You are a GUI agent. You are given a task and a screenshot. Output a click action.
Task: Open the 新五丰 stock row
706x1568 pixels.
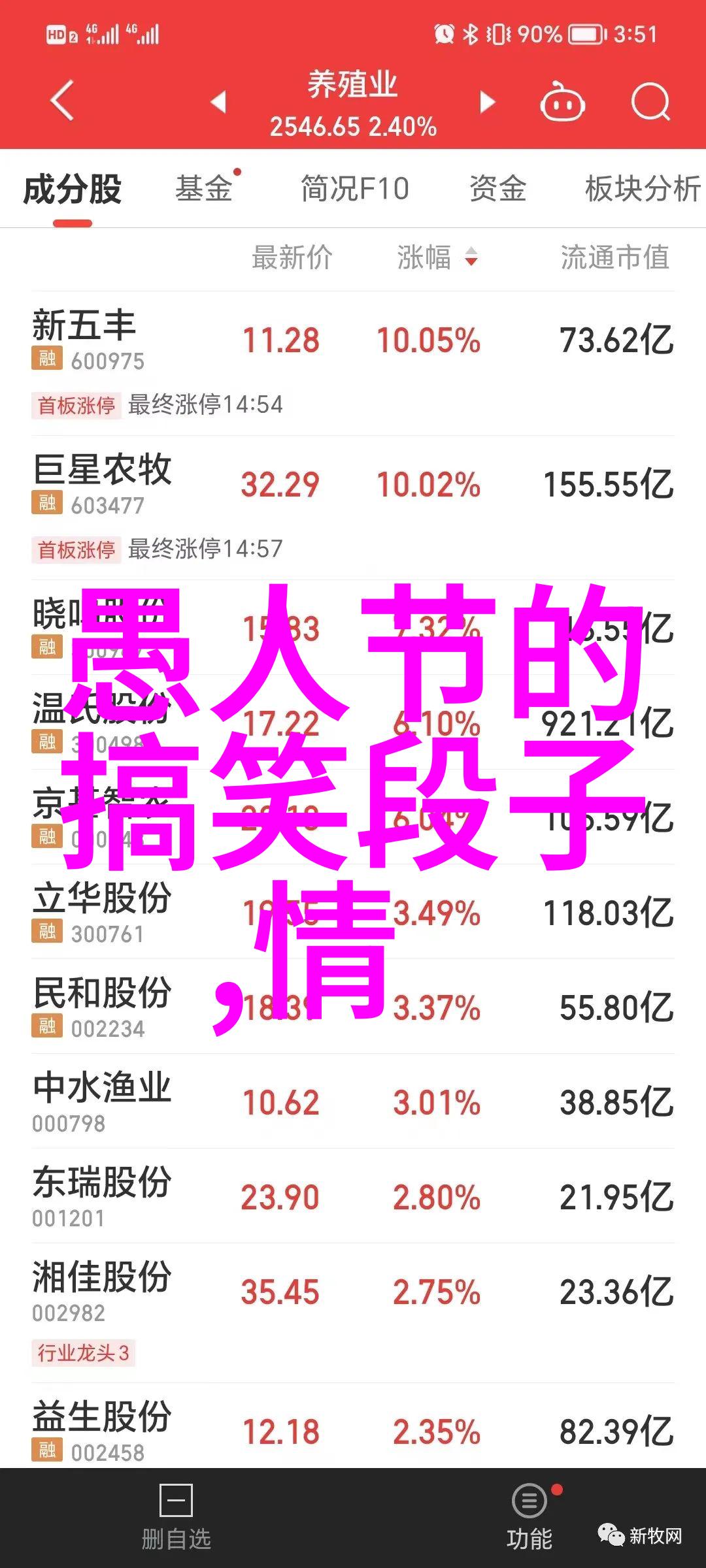353,341
